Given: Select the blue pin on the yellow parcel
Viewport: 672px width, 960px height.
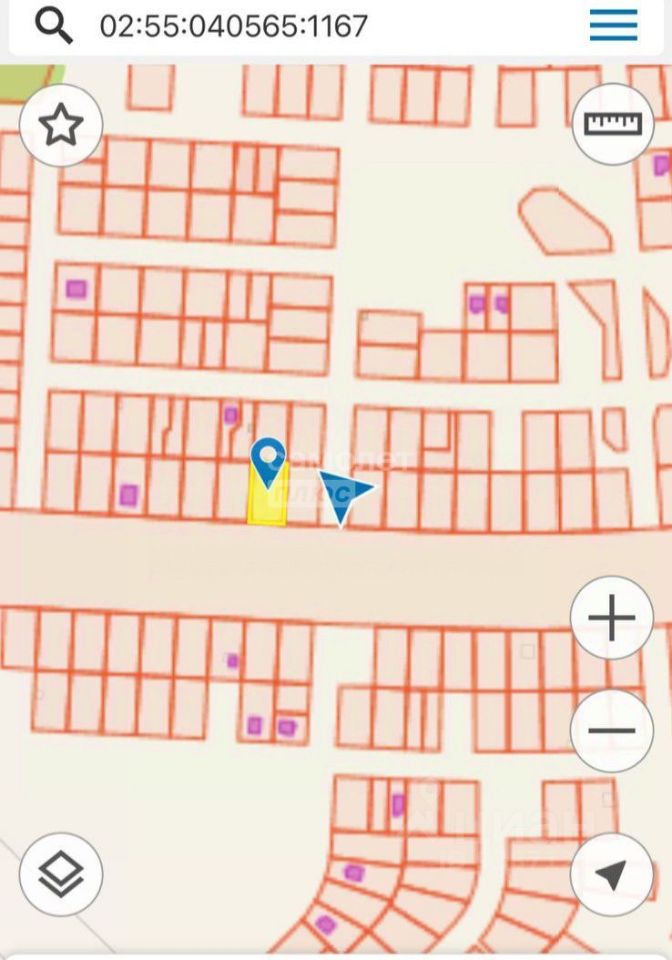Looking at the screenshot, I should click(x=267, y=459).
